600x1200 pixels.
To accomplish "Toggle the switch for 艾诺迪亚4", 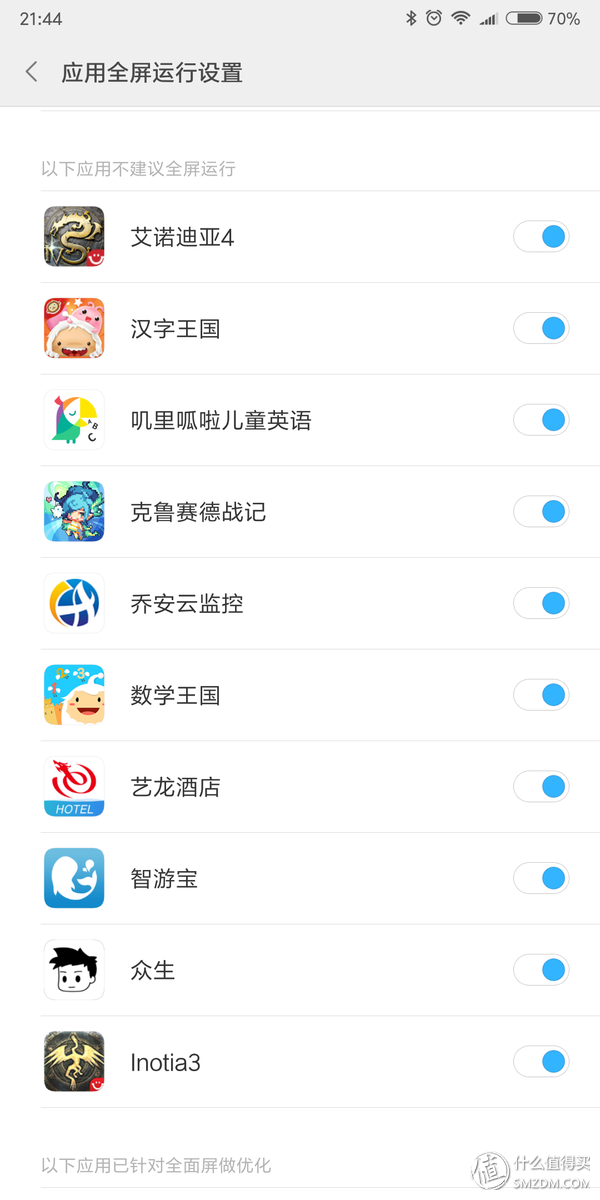I will (541, 237).
